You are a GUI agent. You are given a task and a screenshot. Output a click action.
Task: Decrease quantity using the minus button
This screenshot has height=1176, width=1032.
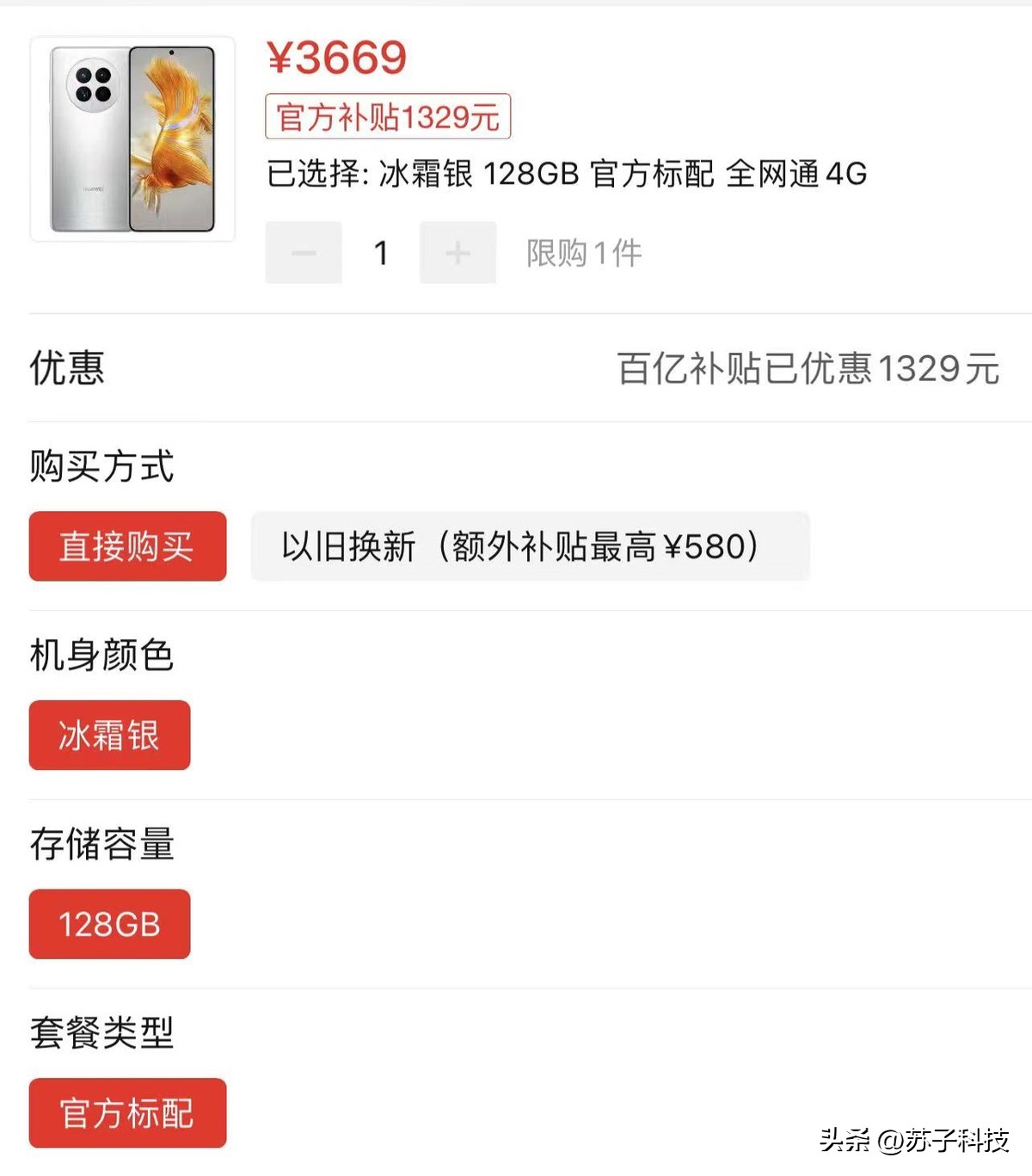point(303,252)
